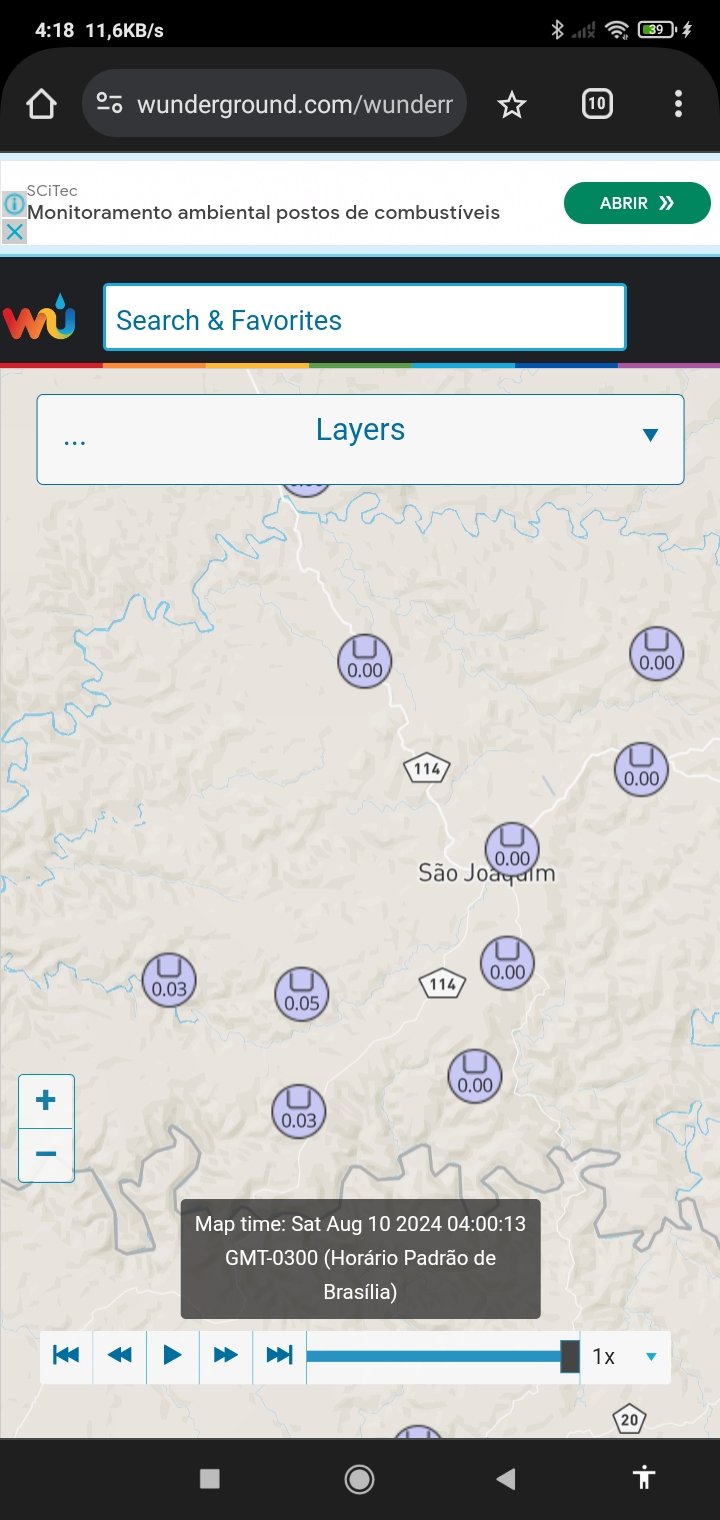Open the 1x speed dropdown
Image resolution: width=720 pixels, height=1520 pixels.
click(x=626, y=1356)
